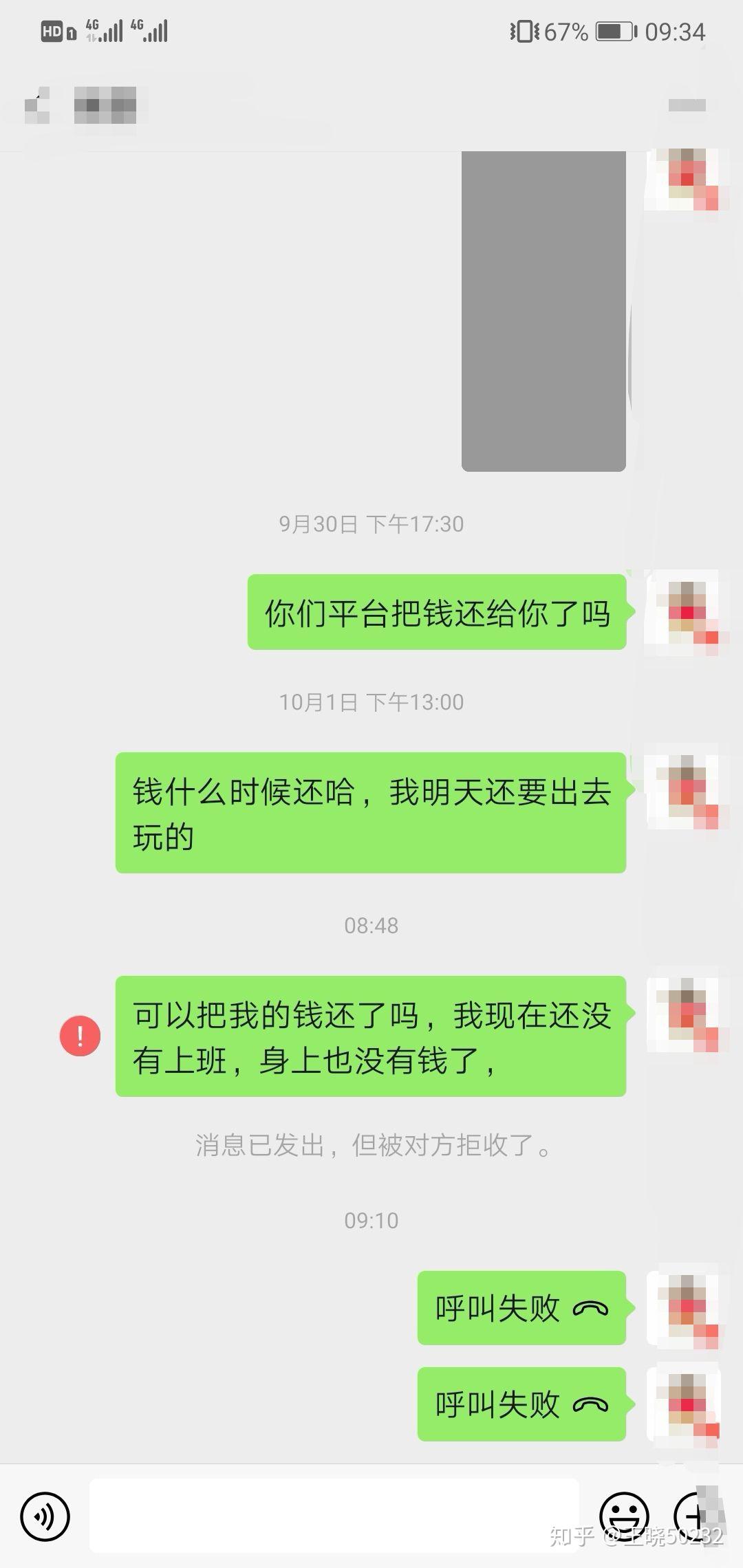The width and height of the screenshot is (743, 1568).
Task: Open chat info menu at top right
Action: [x=687, y=105]
